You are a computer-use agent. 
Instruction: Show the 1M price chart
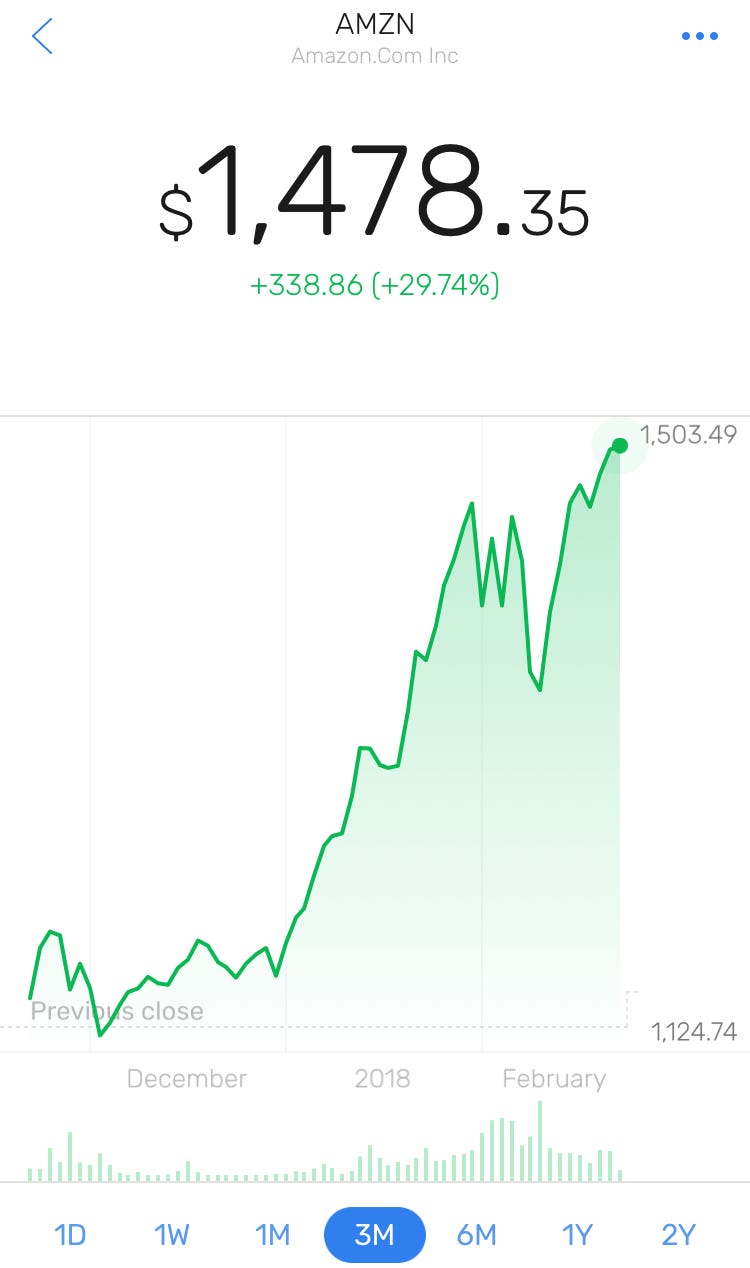[x=272, y=1235]
